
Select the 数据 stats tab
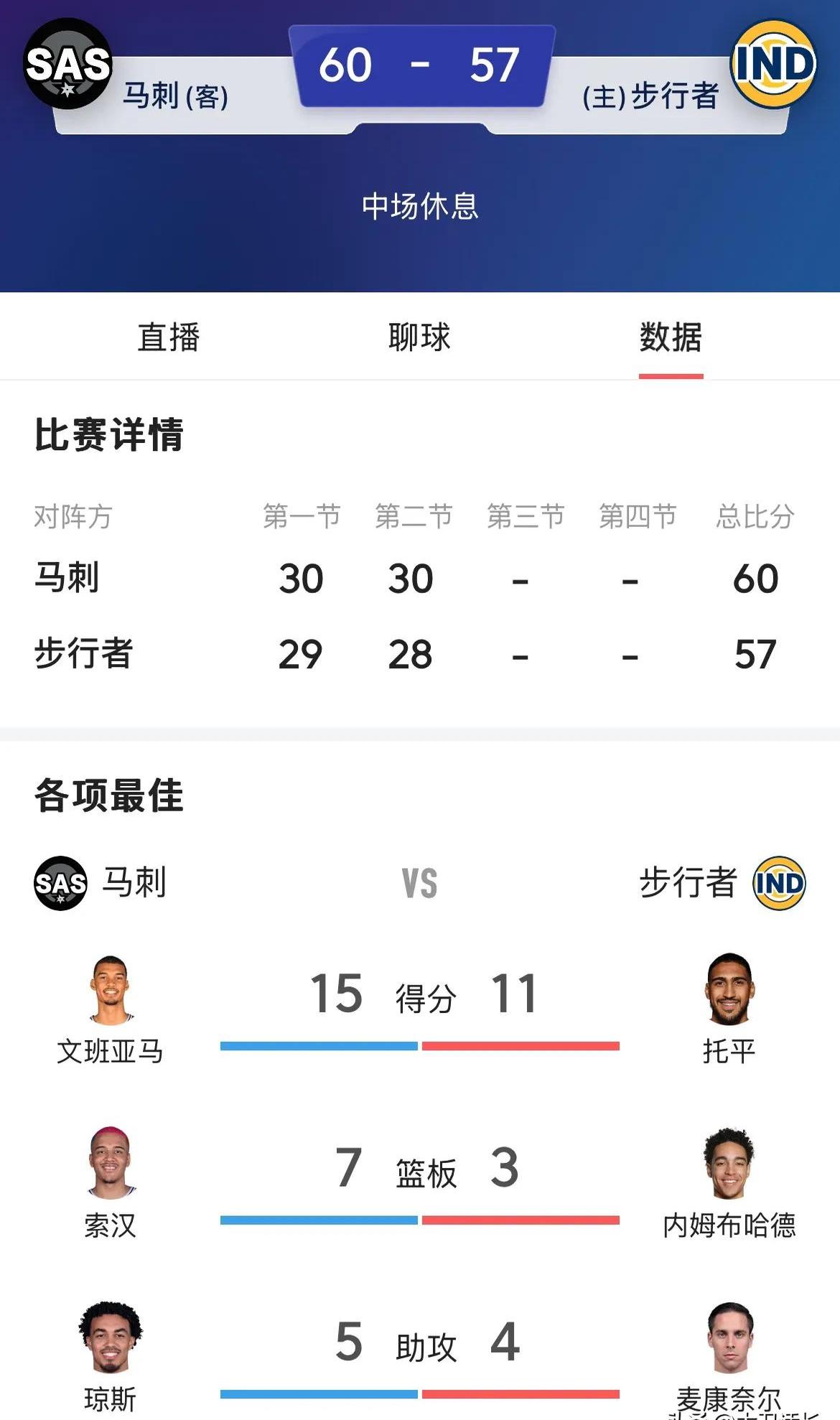pyautogui.click(x=671, y=337)
